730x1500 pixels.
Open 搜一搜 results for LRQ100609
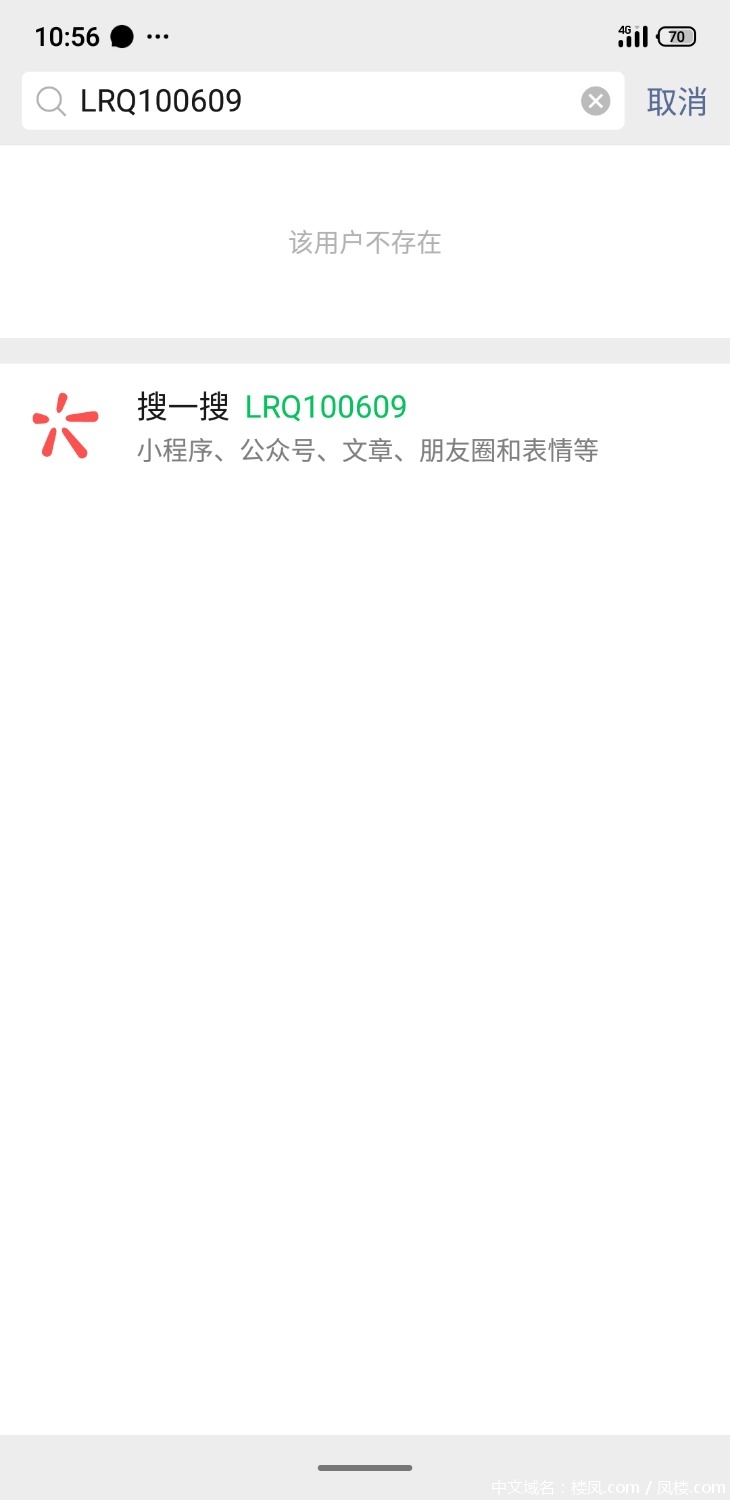click(365, 427)
